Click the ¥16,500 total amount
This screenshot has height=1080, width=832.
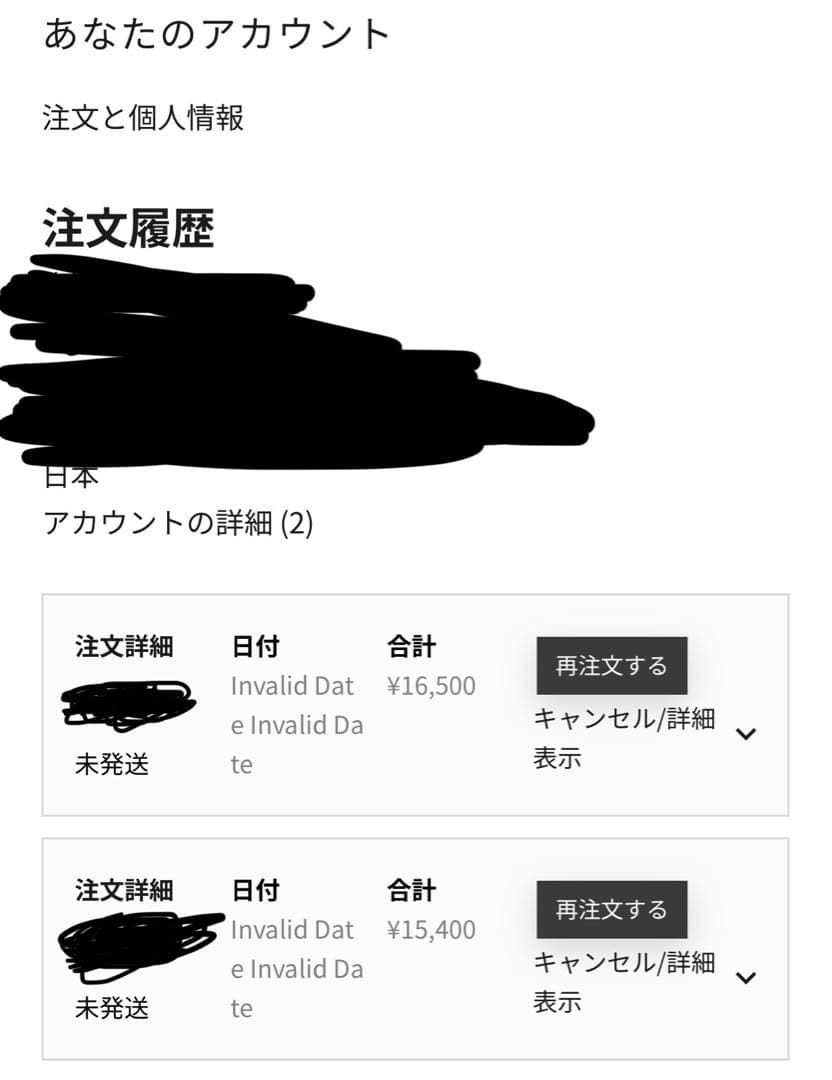(433, 686)
